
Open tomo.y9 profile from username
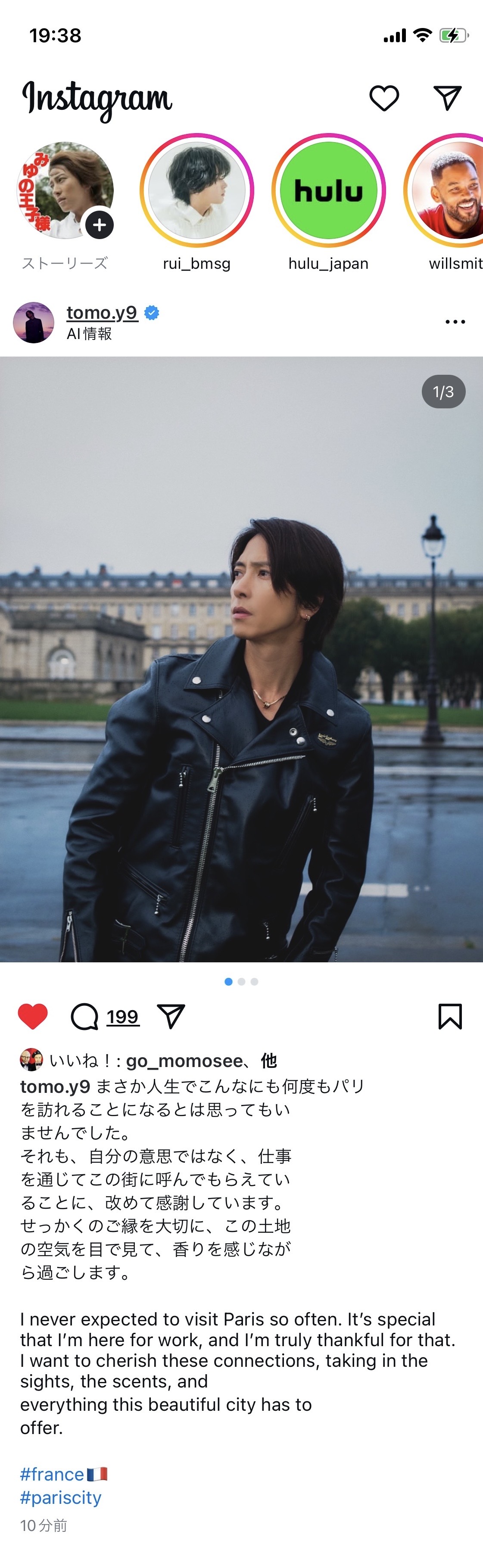(x=102, y=312)
